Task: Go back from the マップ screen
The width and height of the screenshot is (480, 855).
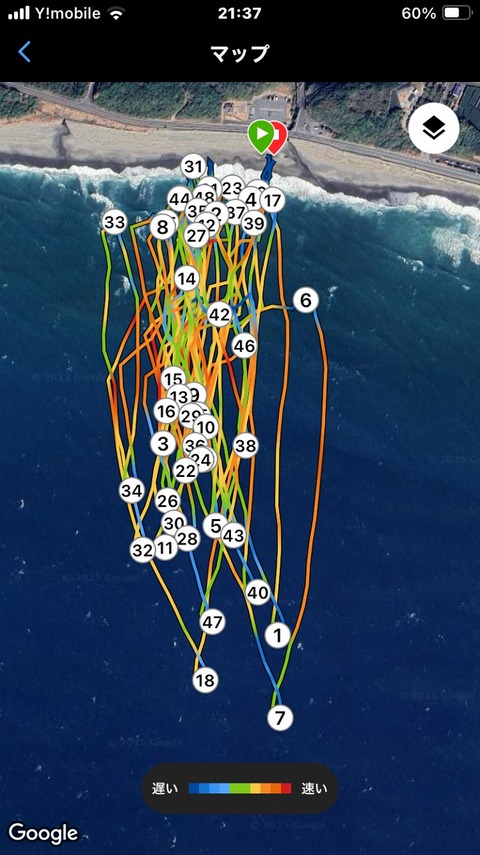Action: [x=25, y=53]
